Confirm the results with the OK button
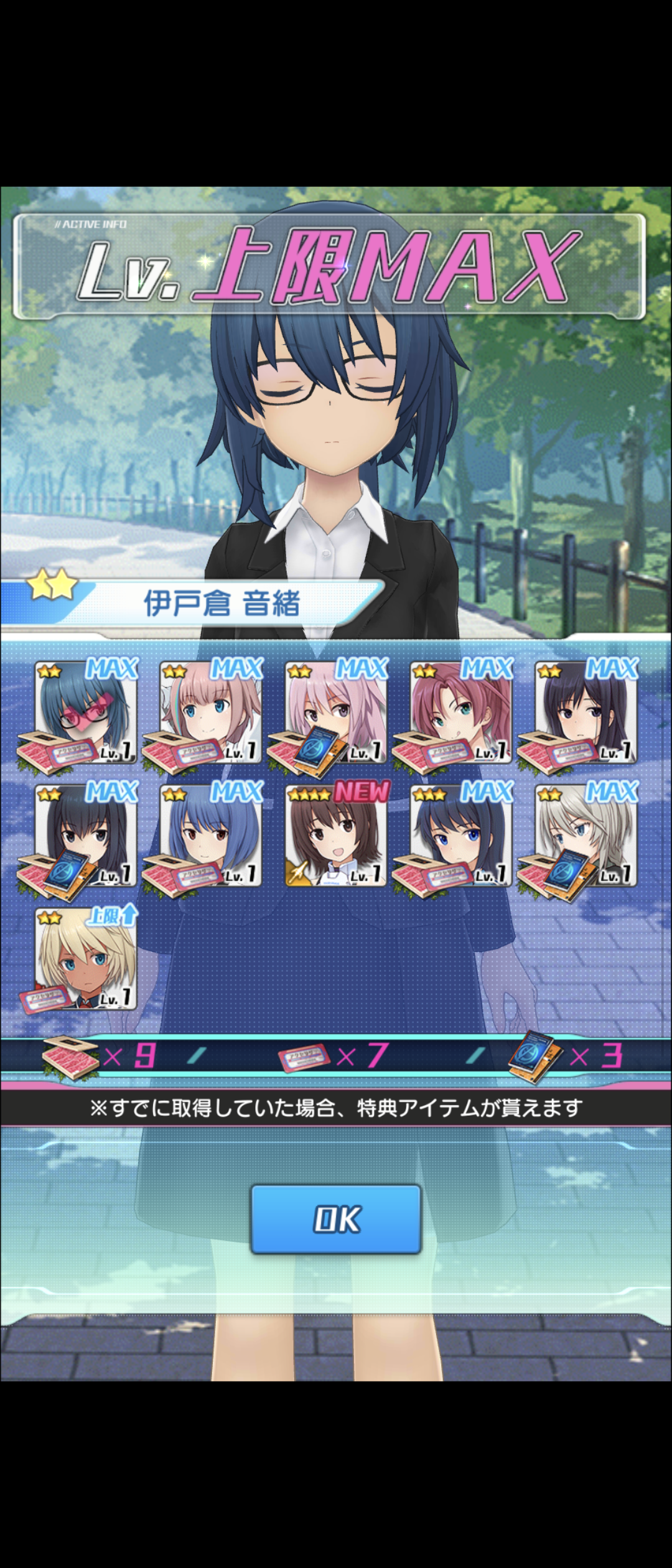Screen dimensions: 672x1568 coord(336,1219)
